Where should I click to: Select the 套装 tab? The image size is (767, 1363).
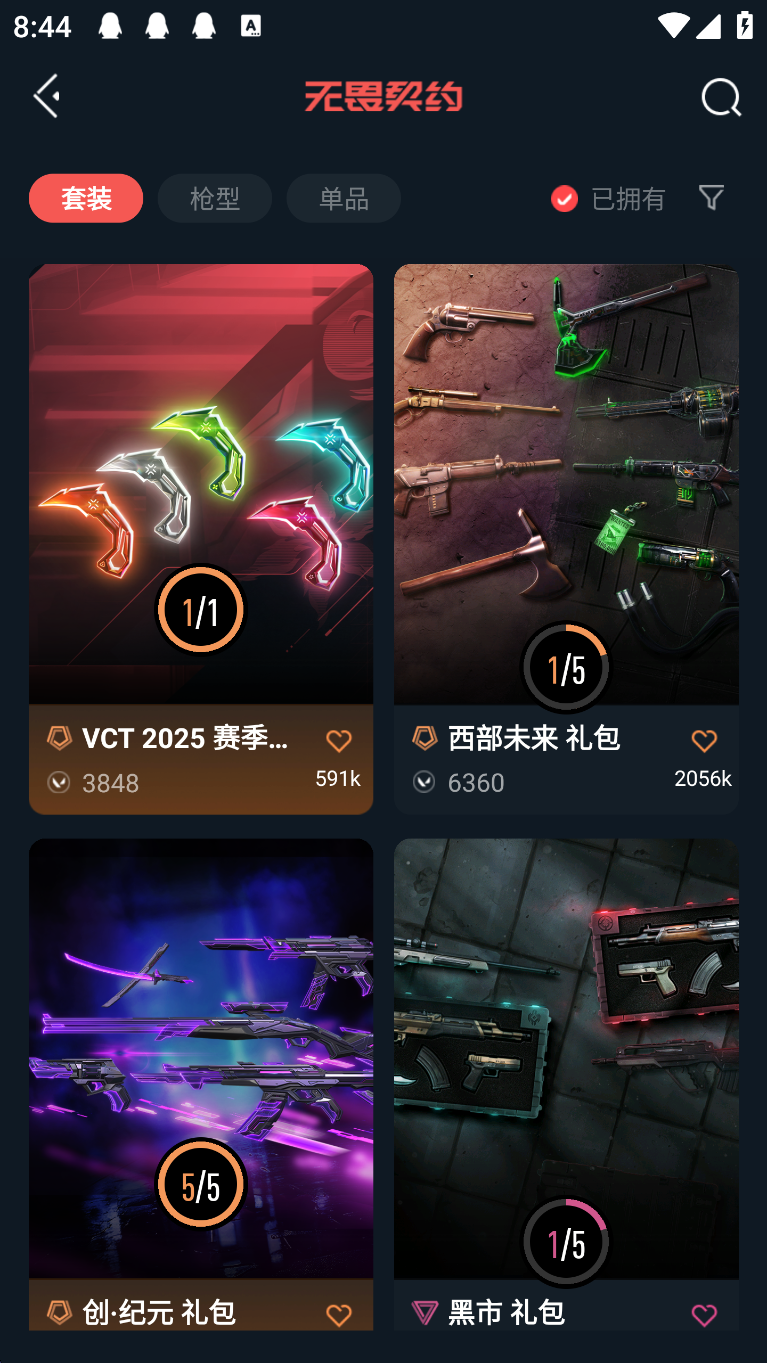86,198
